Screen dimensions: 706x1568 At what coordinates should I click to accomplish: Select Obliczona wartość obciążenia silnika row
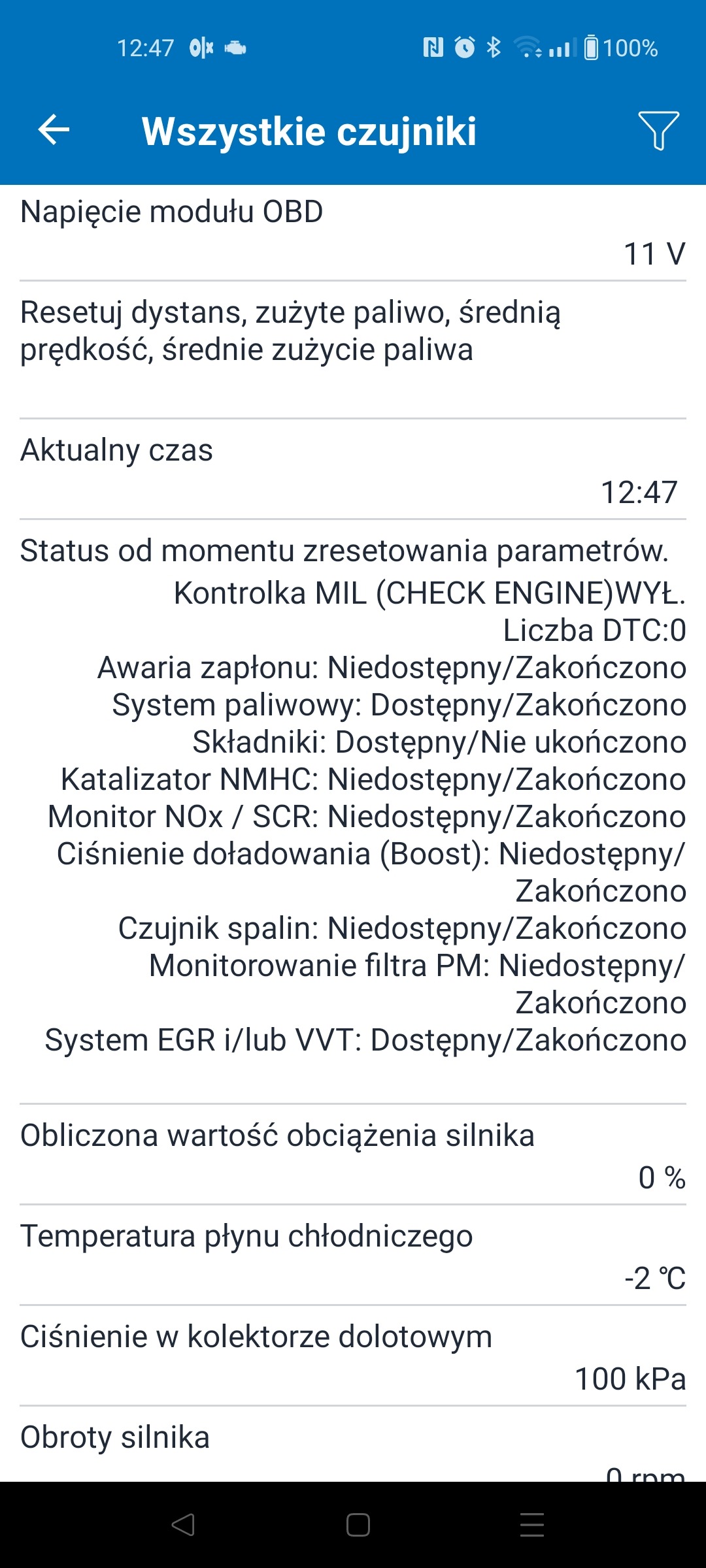pos(353,1155)
